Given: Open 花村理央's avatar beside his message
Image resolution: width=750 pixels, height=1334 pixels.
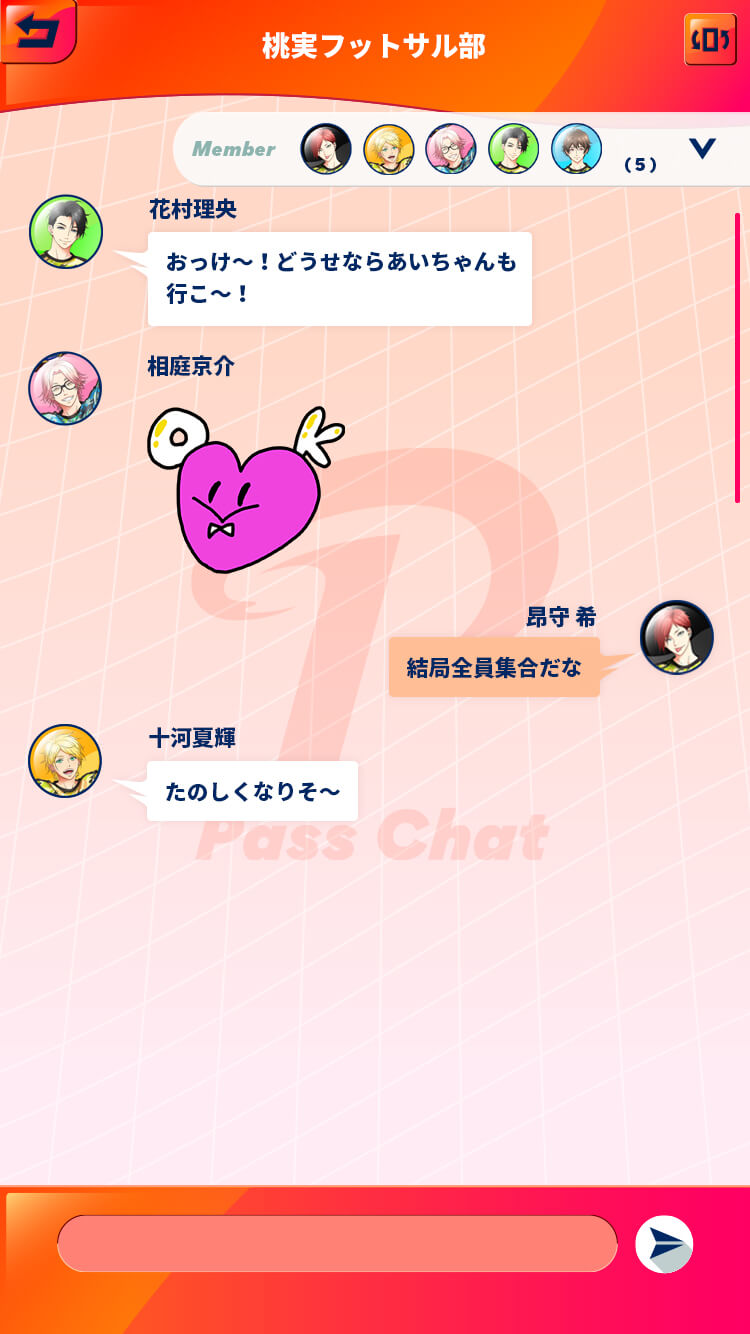Looking at the screenshot, I should pos(66,232).
